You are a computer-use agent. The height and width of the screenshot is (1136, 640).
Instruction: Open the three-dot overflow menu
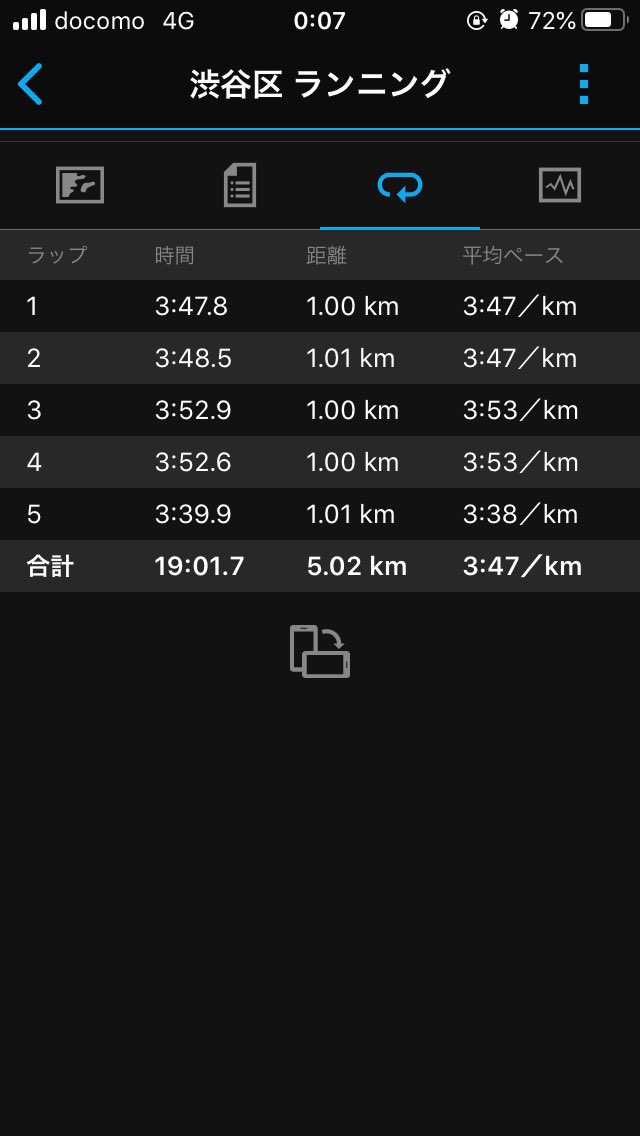point(583,84)
